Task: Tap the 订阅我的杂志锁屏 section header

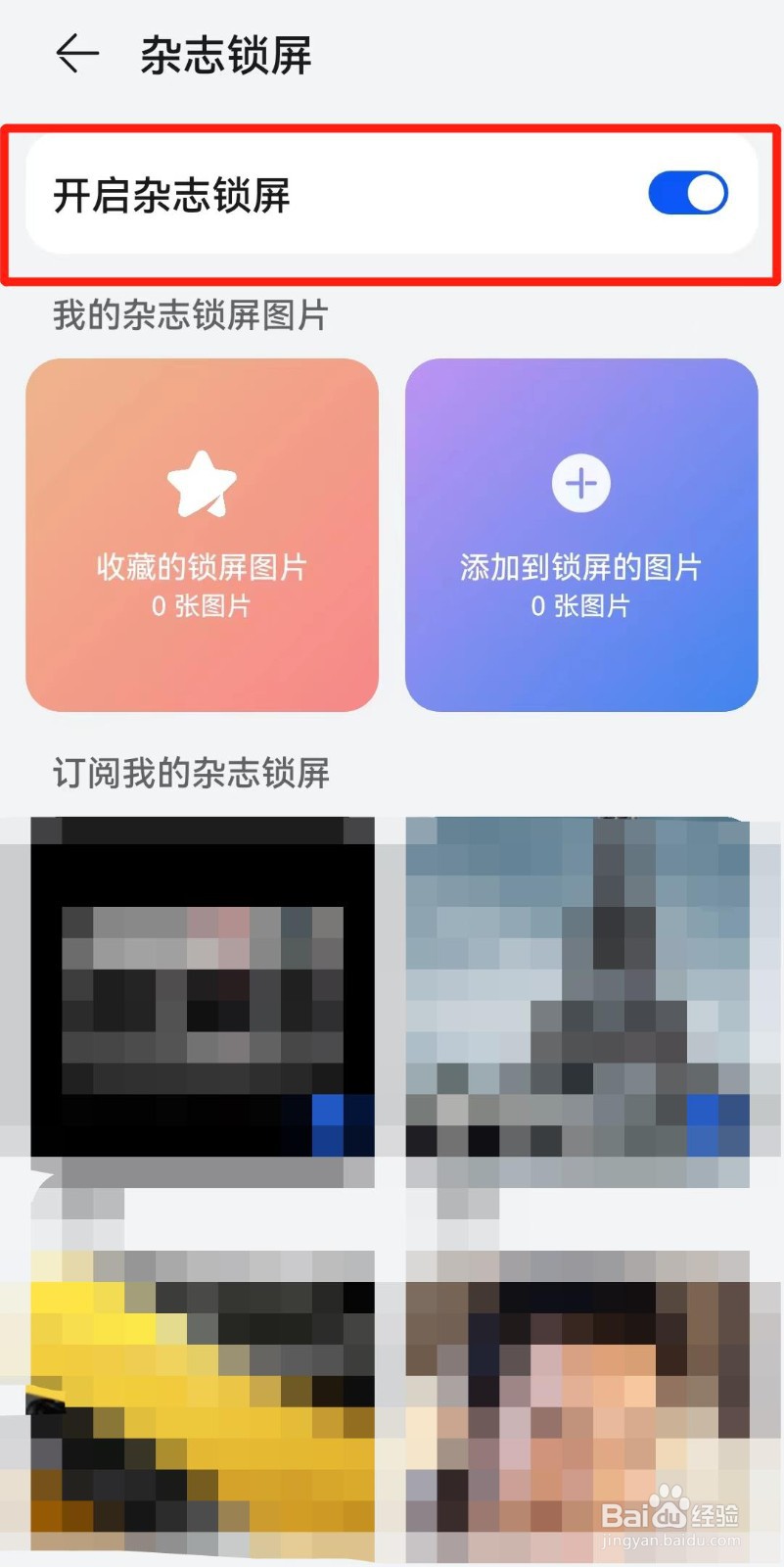Action: click(x=193, y=774)
